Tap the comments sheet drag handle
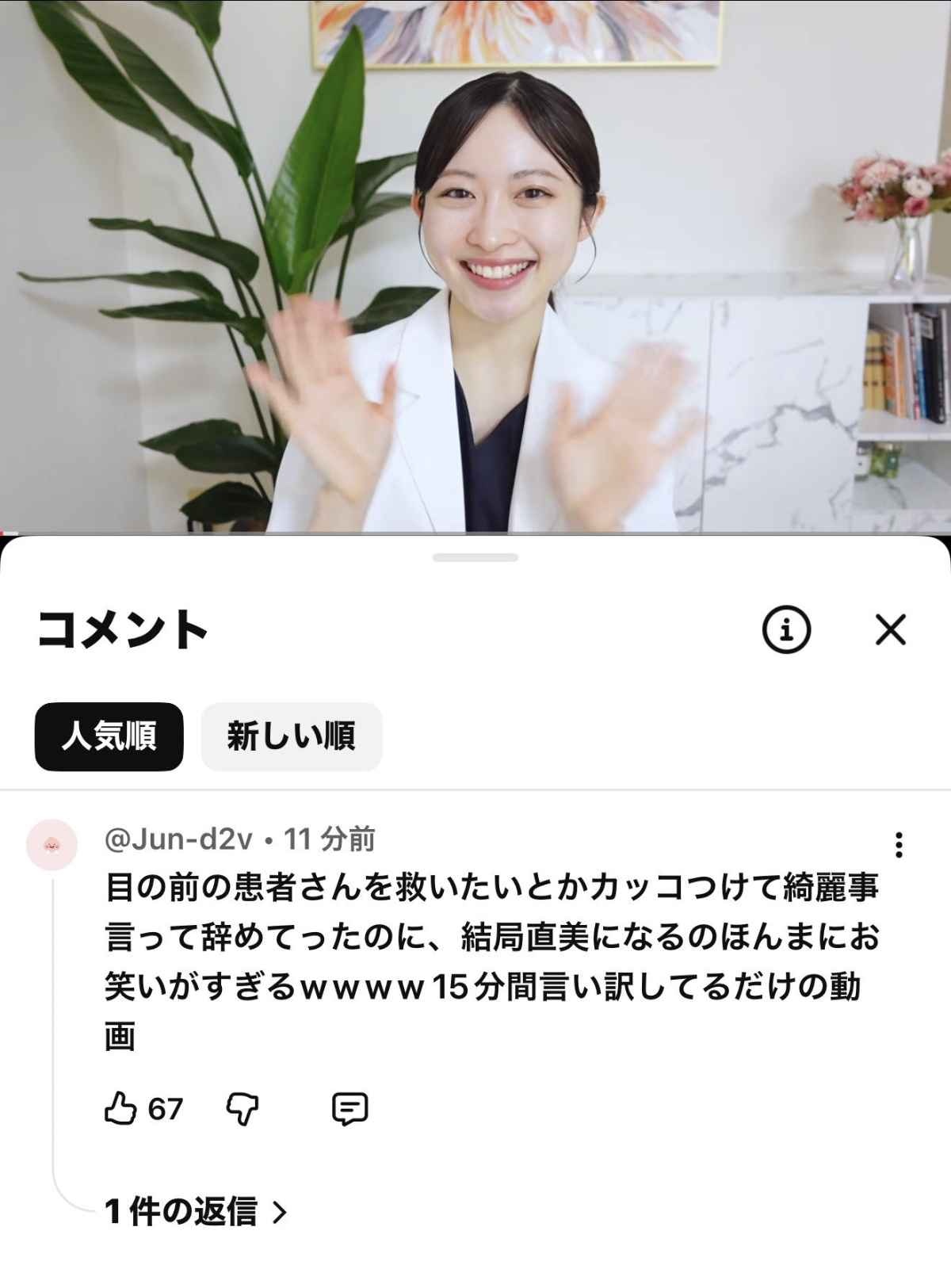Screen dimensions: 951x1288 475,557
